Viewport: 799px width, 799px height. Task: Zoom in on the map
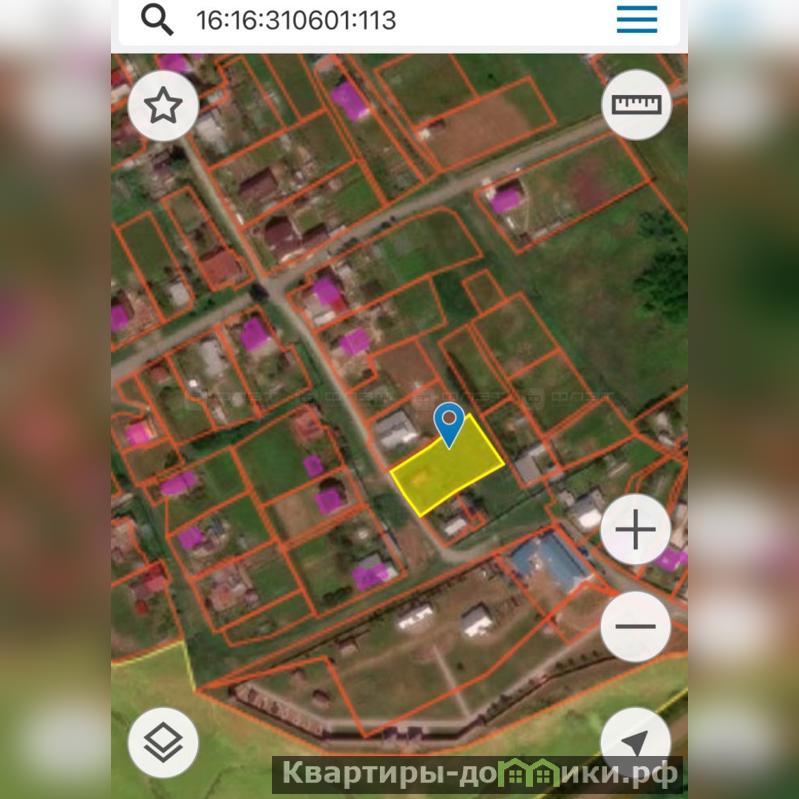click(x=636, y=530)
